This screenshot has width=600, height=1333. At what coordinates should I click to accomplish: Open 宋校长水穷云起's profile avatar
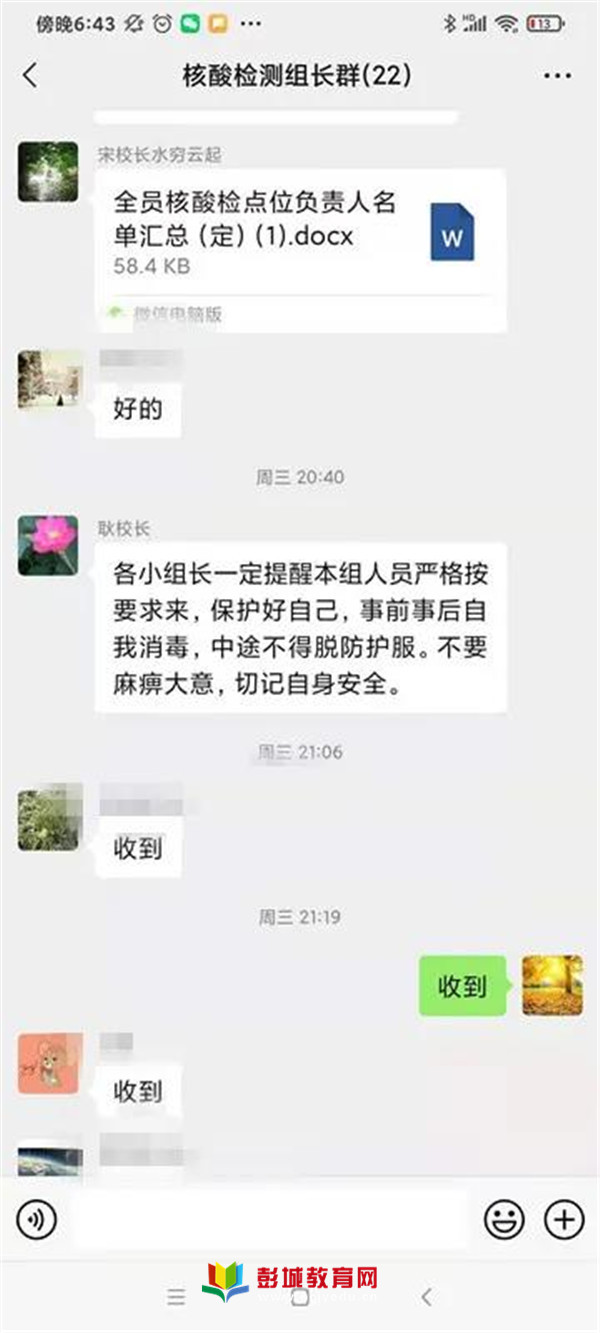[48, 171]
